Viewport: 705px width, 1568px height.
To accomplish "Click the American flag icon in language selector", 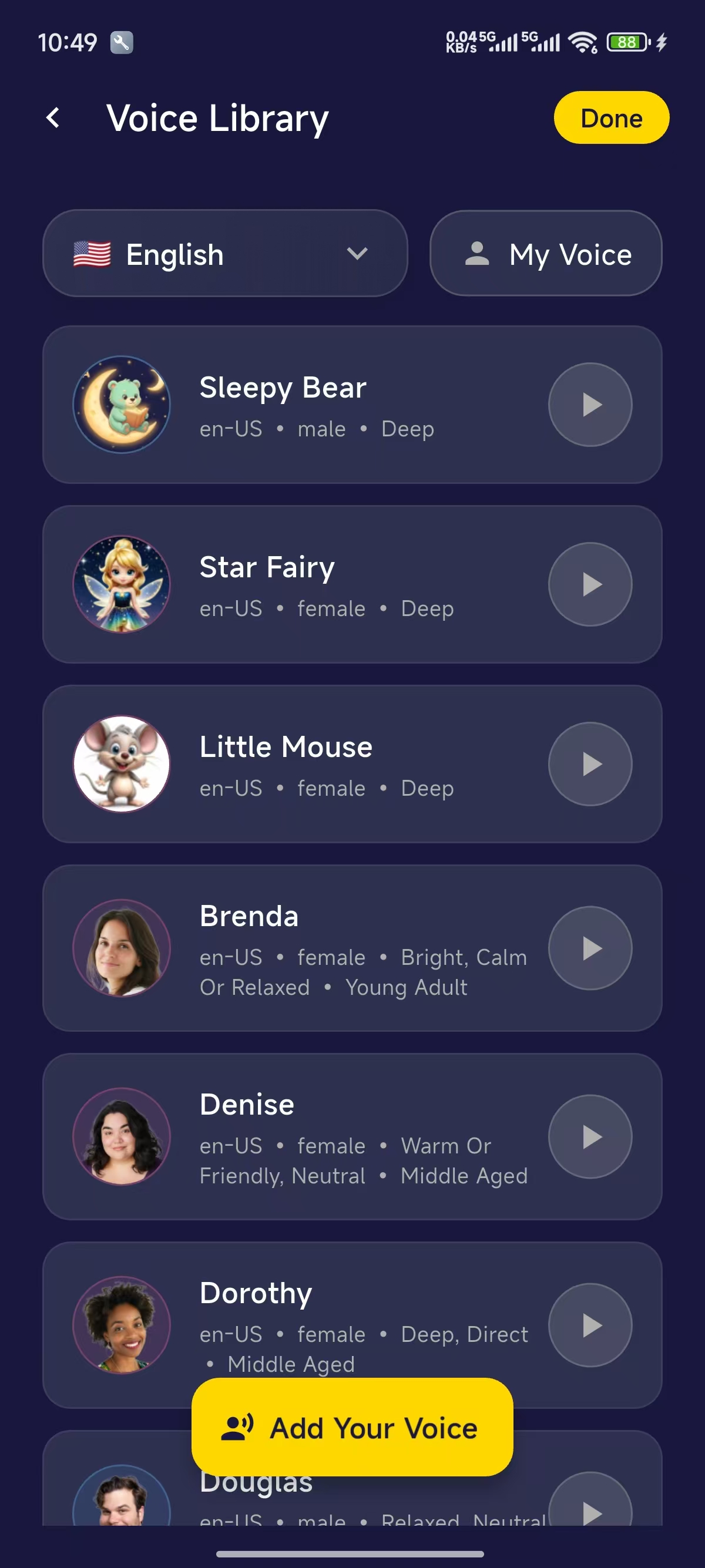I will click(x=92, y=254).
